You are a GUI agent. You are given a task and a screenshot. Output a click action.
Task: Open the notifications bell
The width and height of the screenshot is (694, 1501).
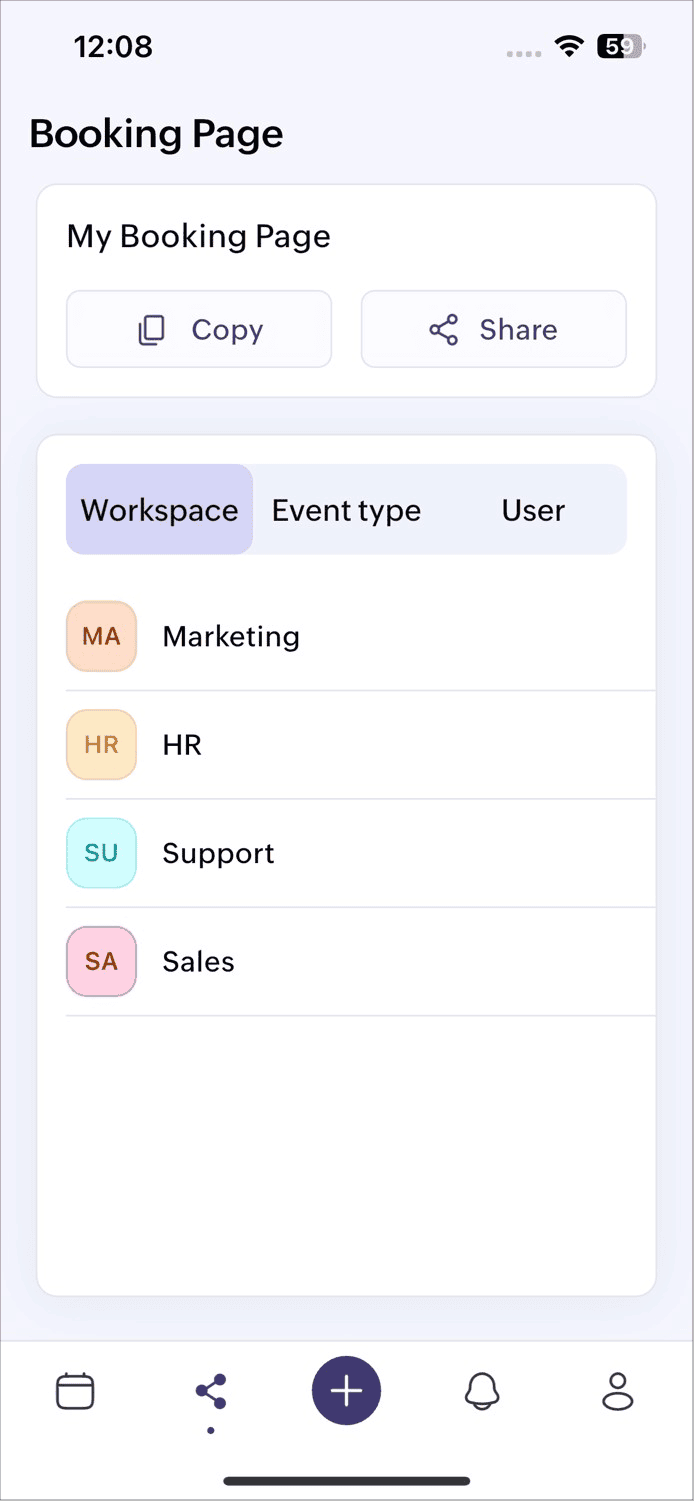coord(482,1391)
